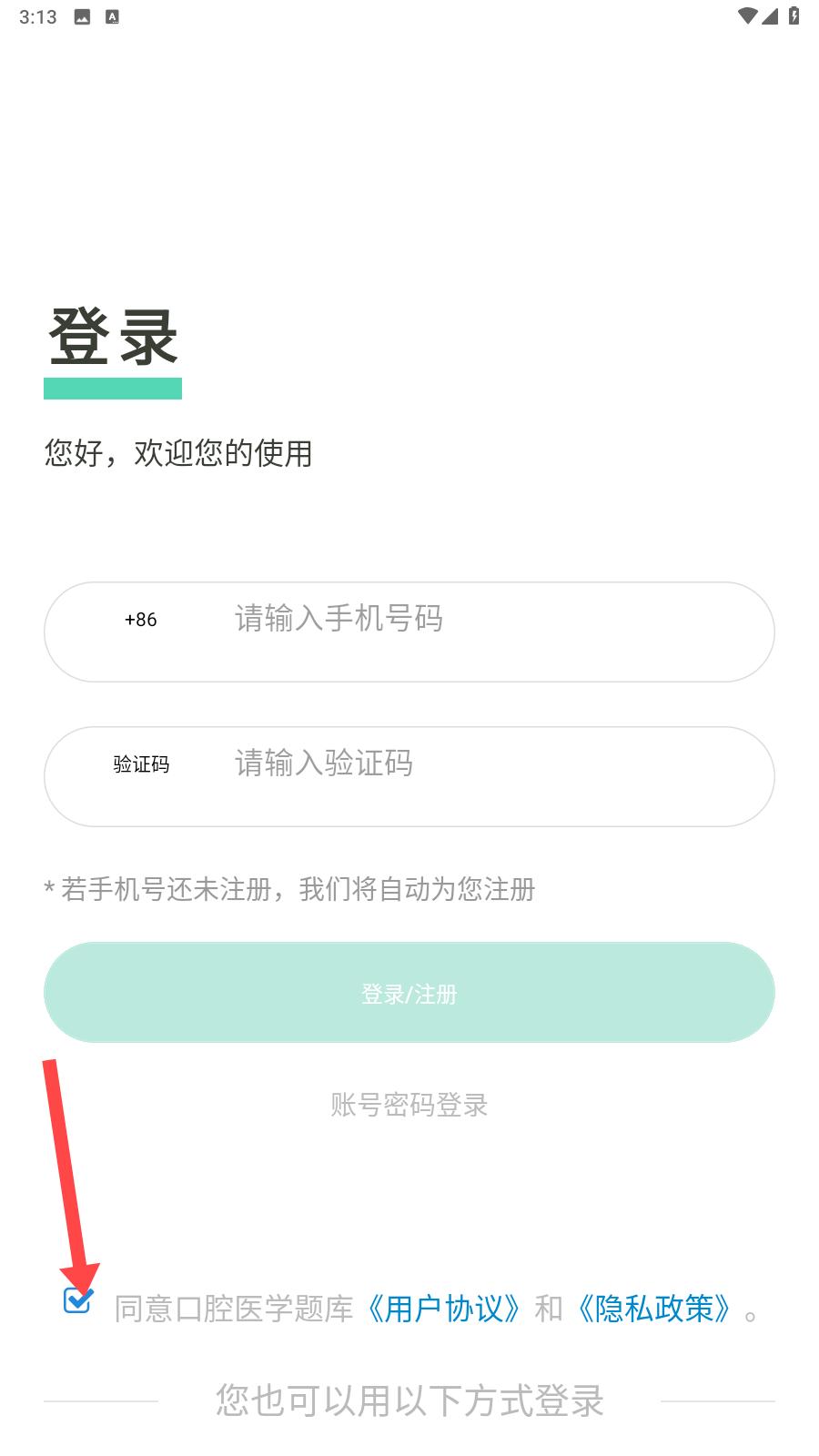The width and height of the screenshot is (819, 1456).
Task: Uncheck the agreement checkbox
Action: coord(77,1300)
